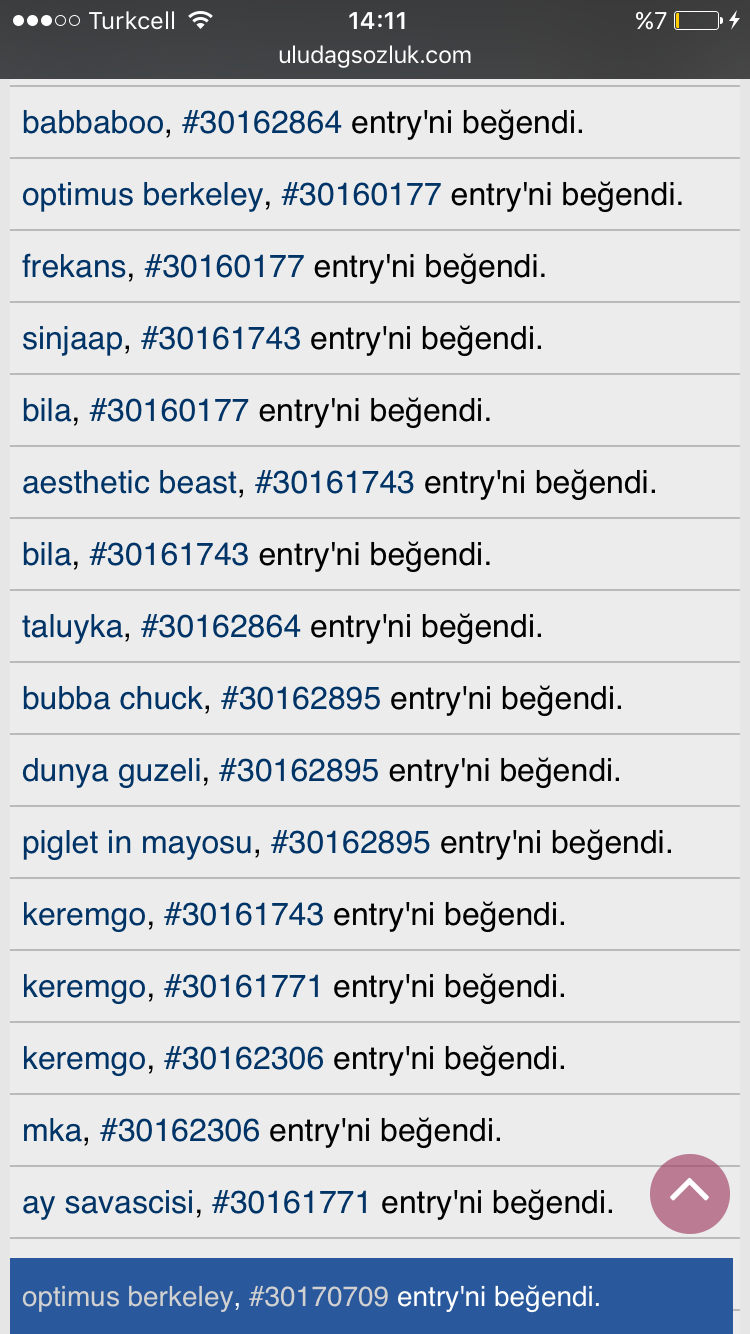Open babbaboo's user profile link
The image size is (750, 1334).
pyautogui.click(x=93, y=123)
